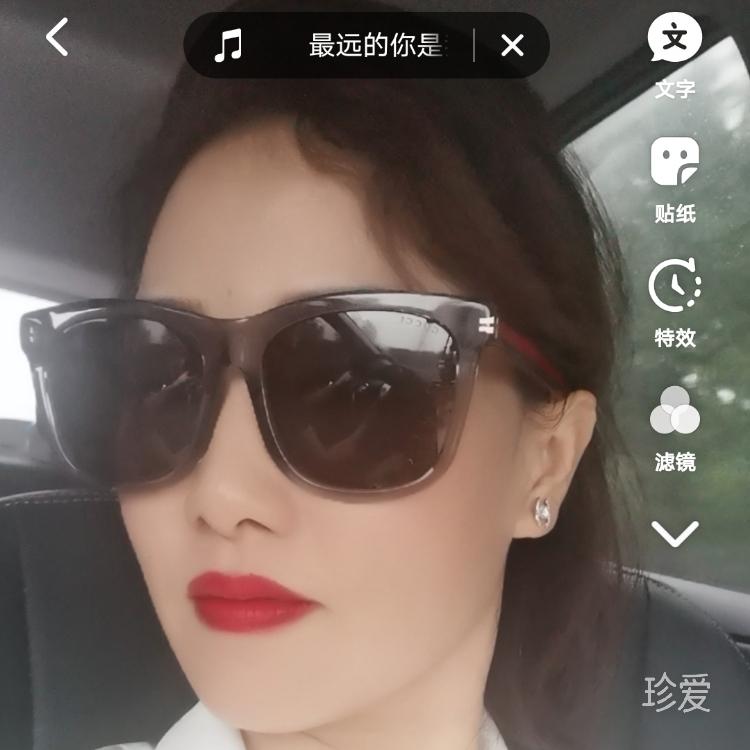Open the 贴纸 sticker panel
Screen dimensions: 750x750
pos(675,178)
